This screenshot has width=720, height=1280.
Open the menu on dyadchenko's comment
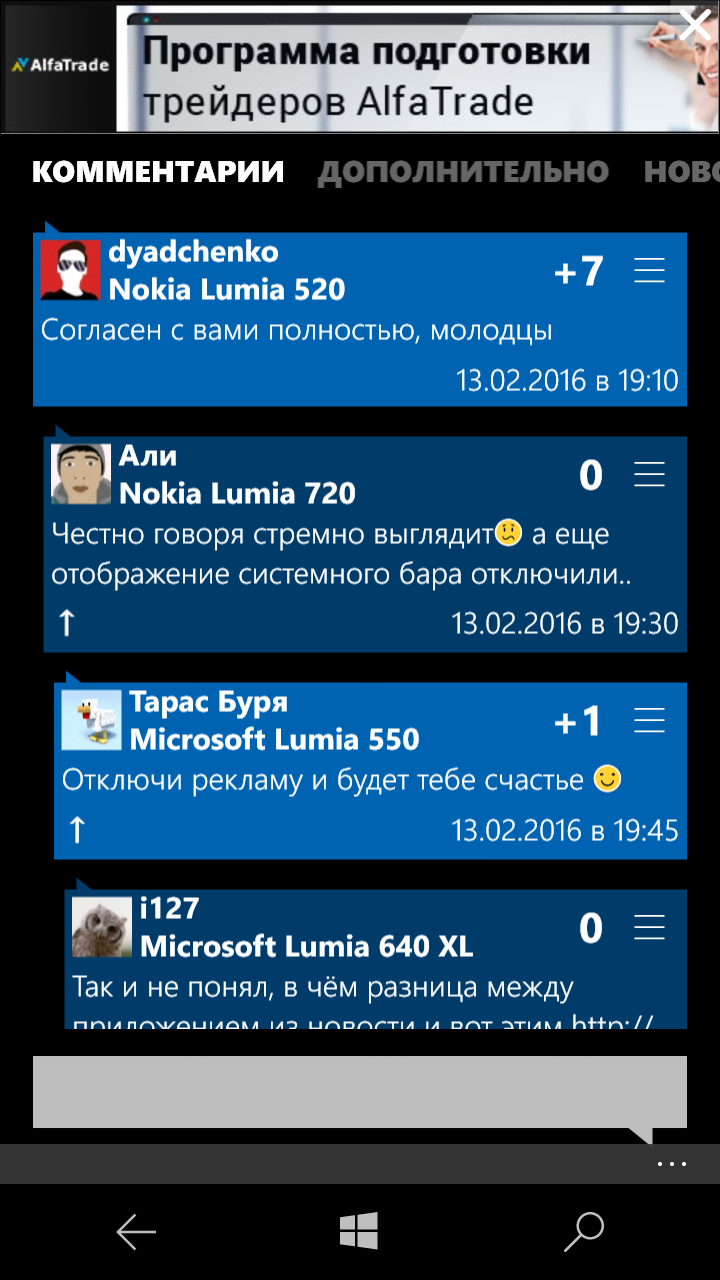(x=650, y=270)
